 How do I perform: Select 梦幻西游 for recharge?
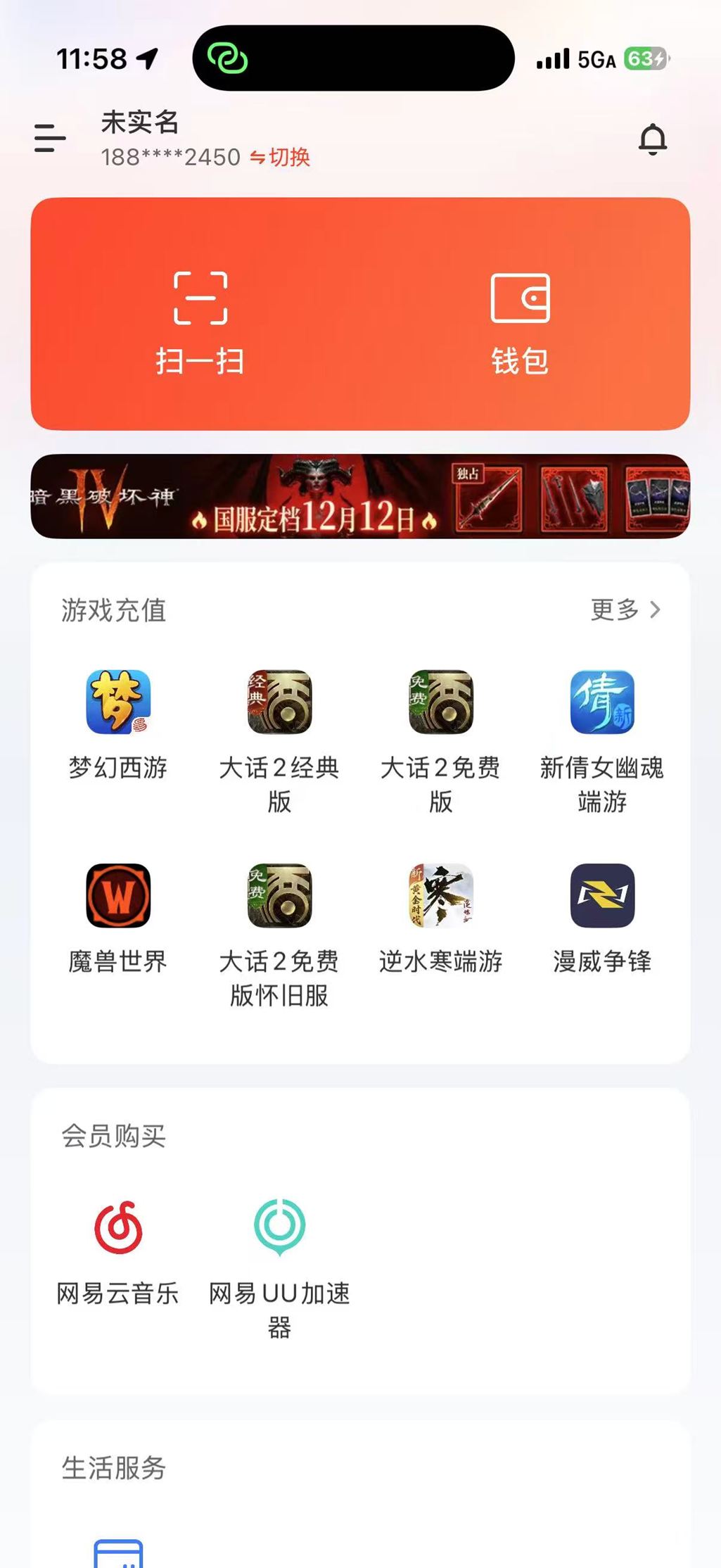tap(118, 725)
